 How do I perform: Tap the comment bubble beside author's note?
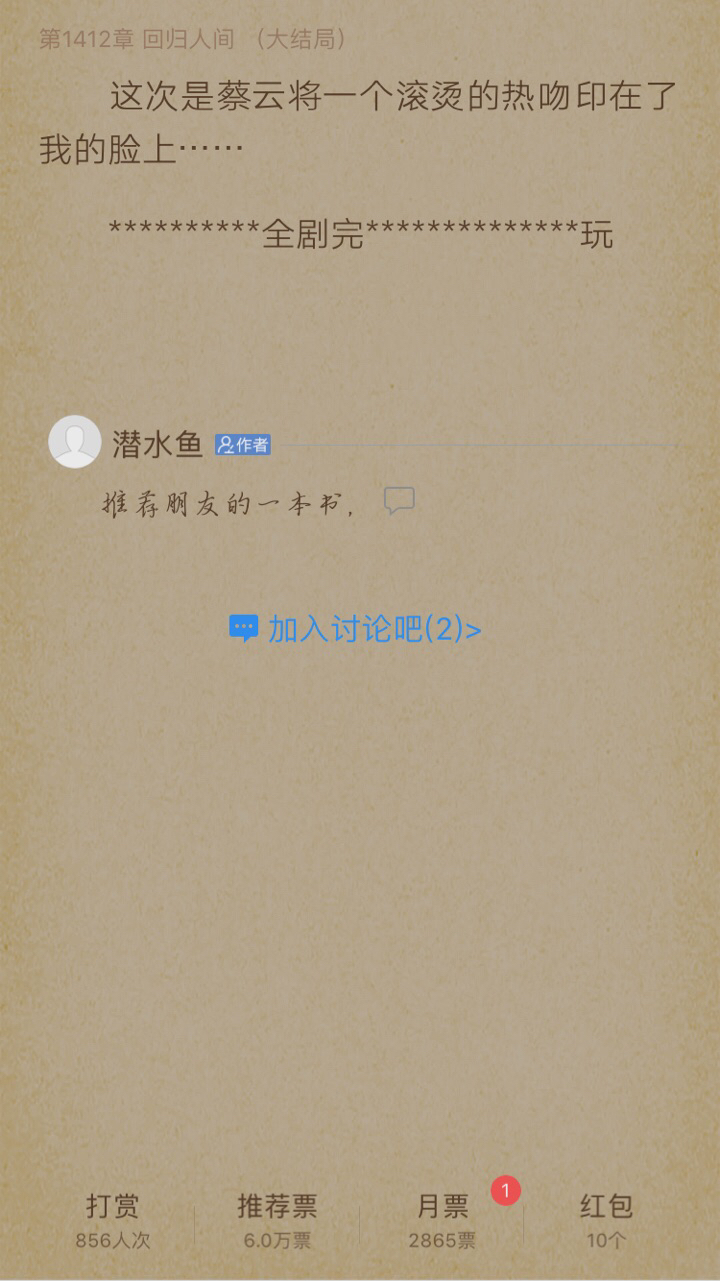click(x=399, y=501)
